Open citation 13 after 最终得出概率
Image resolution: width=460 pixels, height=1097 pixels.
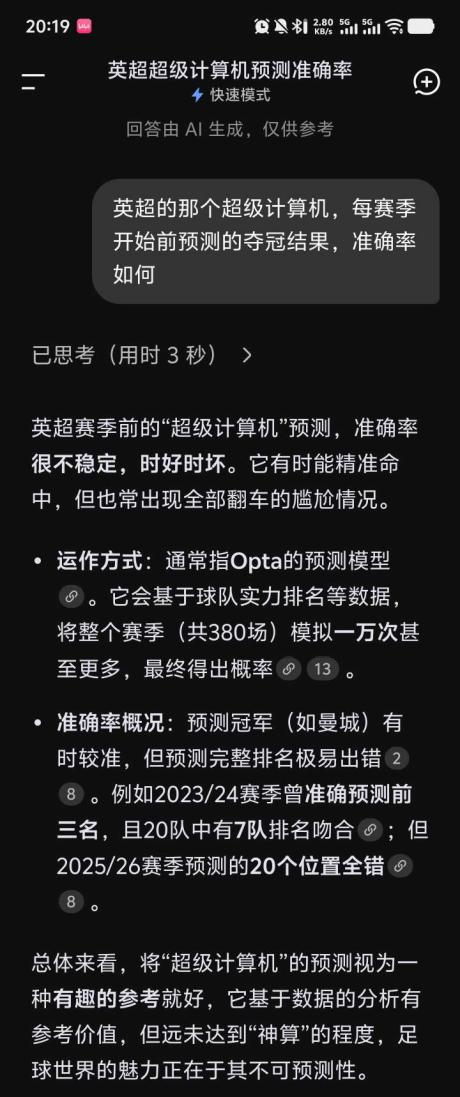tap(322, 669)
